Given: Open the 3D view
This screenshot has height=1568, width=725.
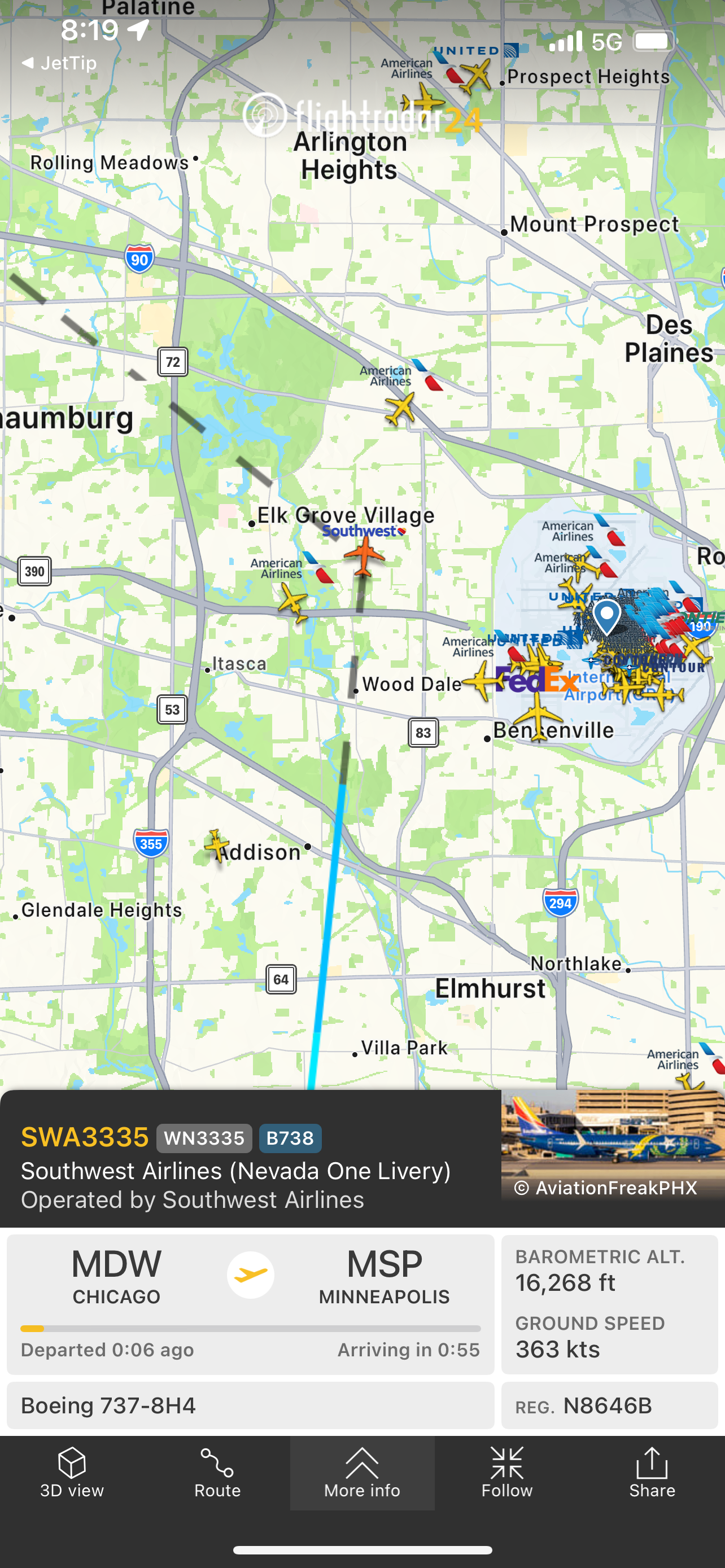Looking at the screenshot, I should [72, 1473].
